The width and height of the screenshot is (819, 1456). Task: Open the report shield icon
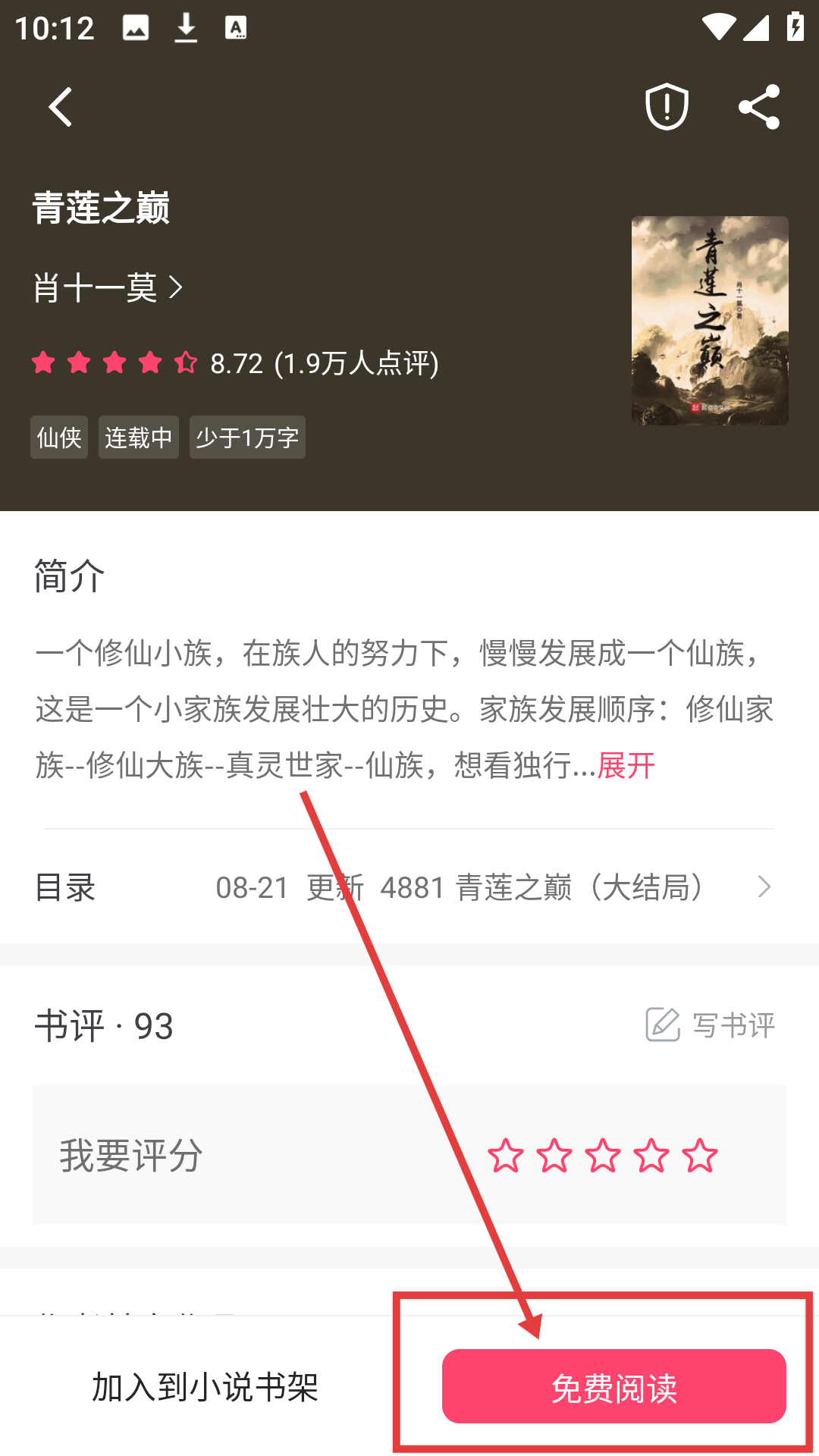coord(667,107)
